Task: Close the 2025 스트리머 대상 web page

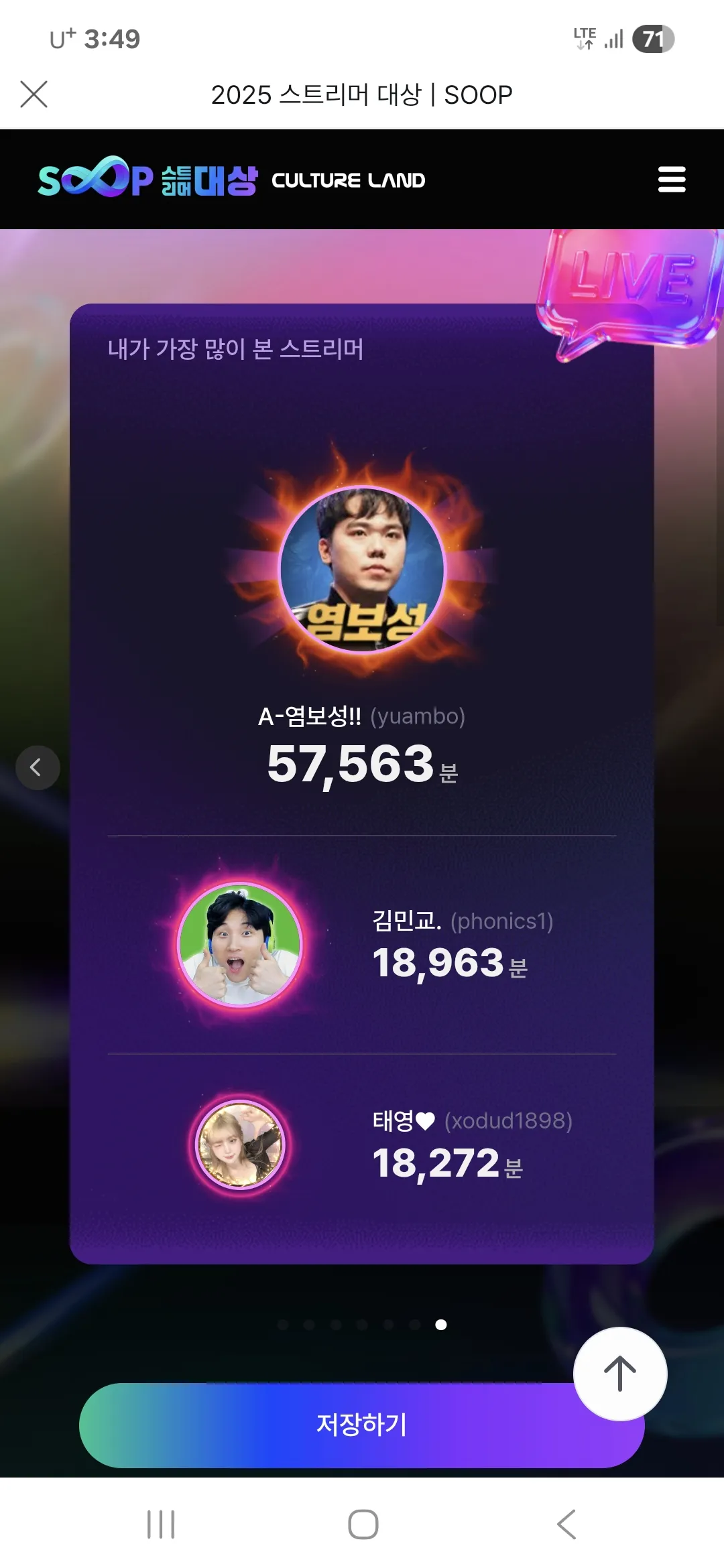Action: pos(34,94)
